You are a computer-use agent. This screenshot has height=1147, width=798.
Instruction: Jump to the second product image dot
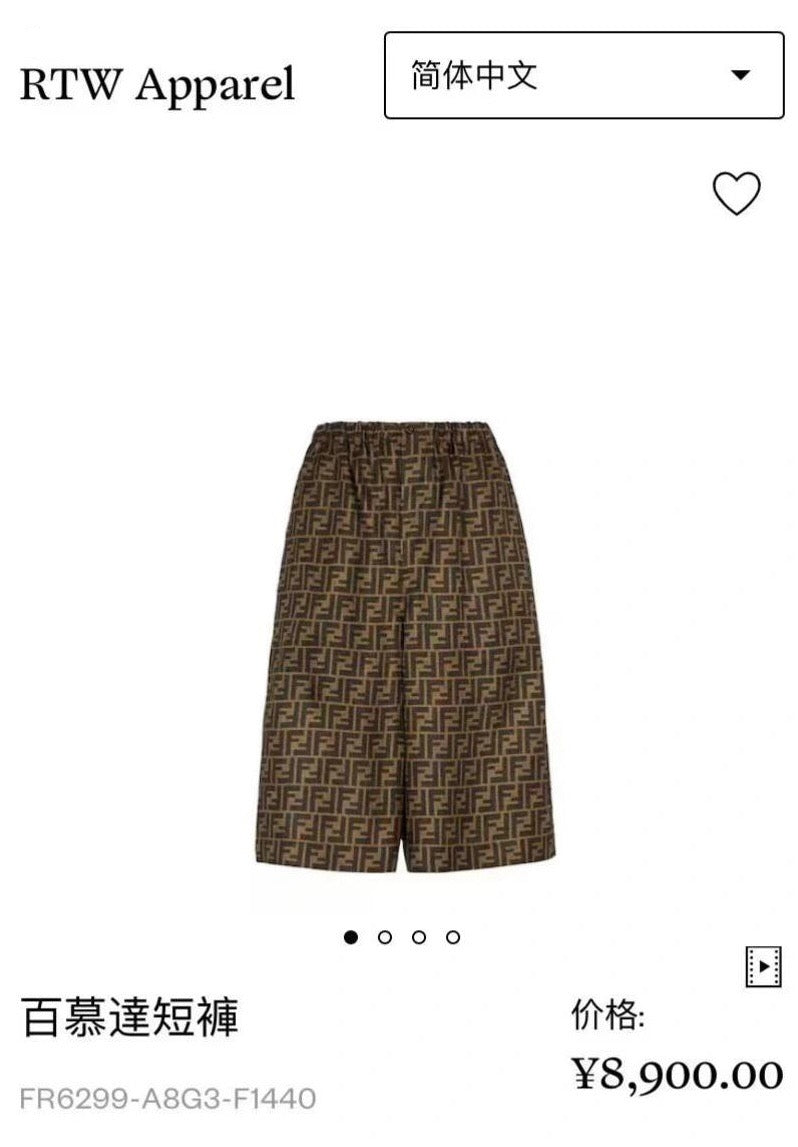385,937
